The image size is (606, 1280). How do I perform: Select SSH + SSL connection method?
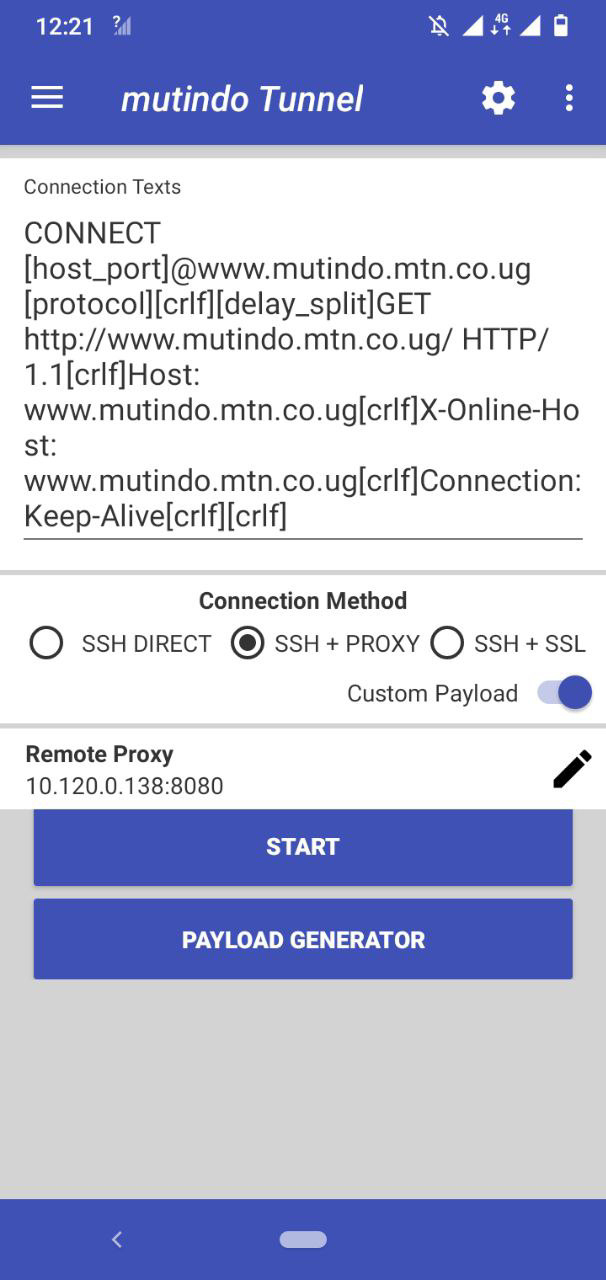(x=508, y=643)
